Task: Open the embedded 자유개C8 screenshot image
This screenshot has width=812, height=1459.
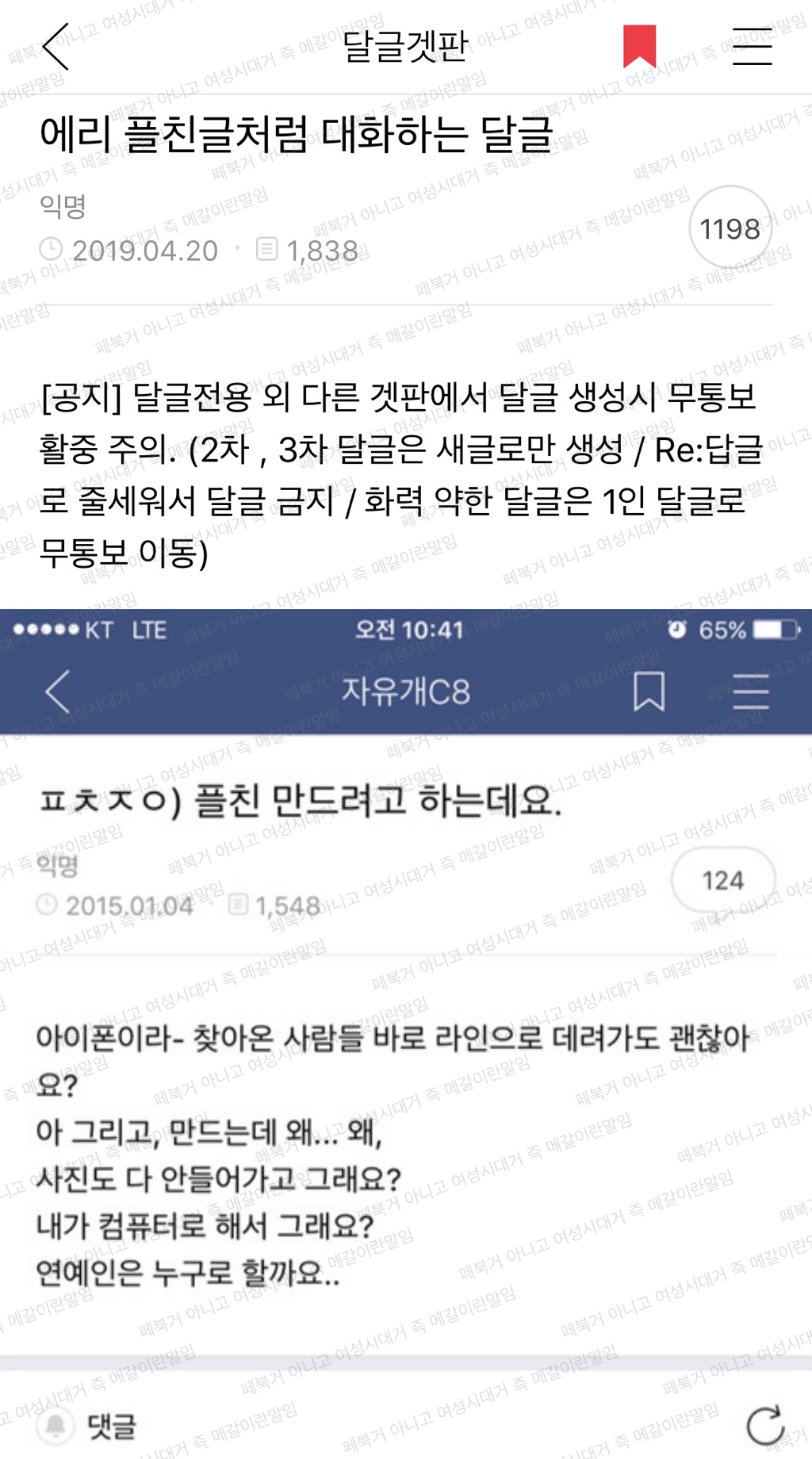Action: point(406,1034)
